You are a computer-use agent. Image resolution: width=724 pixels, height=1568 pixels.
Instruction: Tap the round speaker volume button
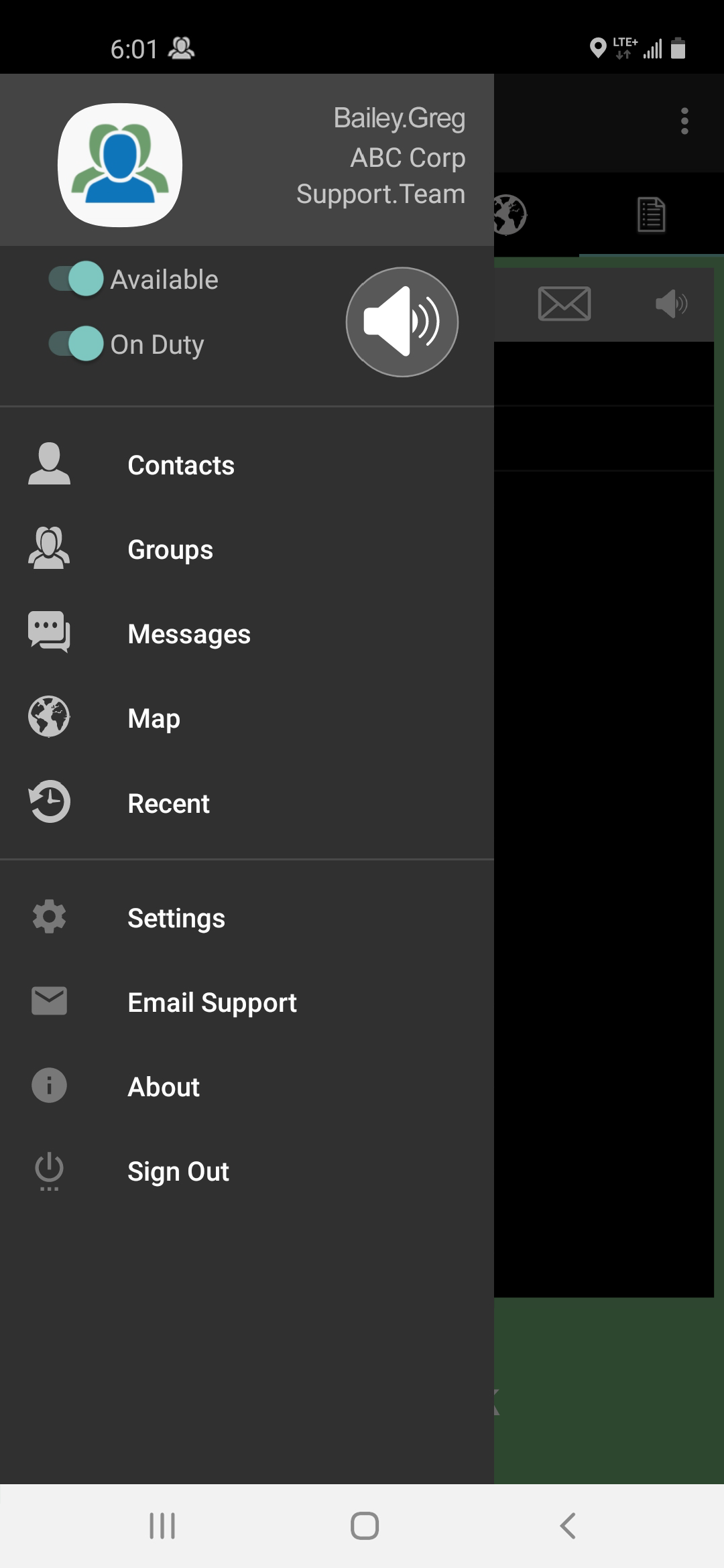pos(402,322)
